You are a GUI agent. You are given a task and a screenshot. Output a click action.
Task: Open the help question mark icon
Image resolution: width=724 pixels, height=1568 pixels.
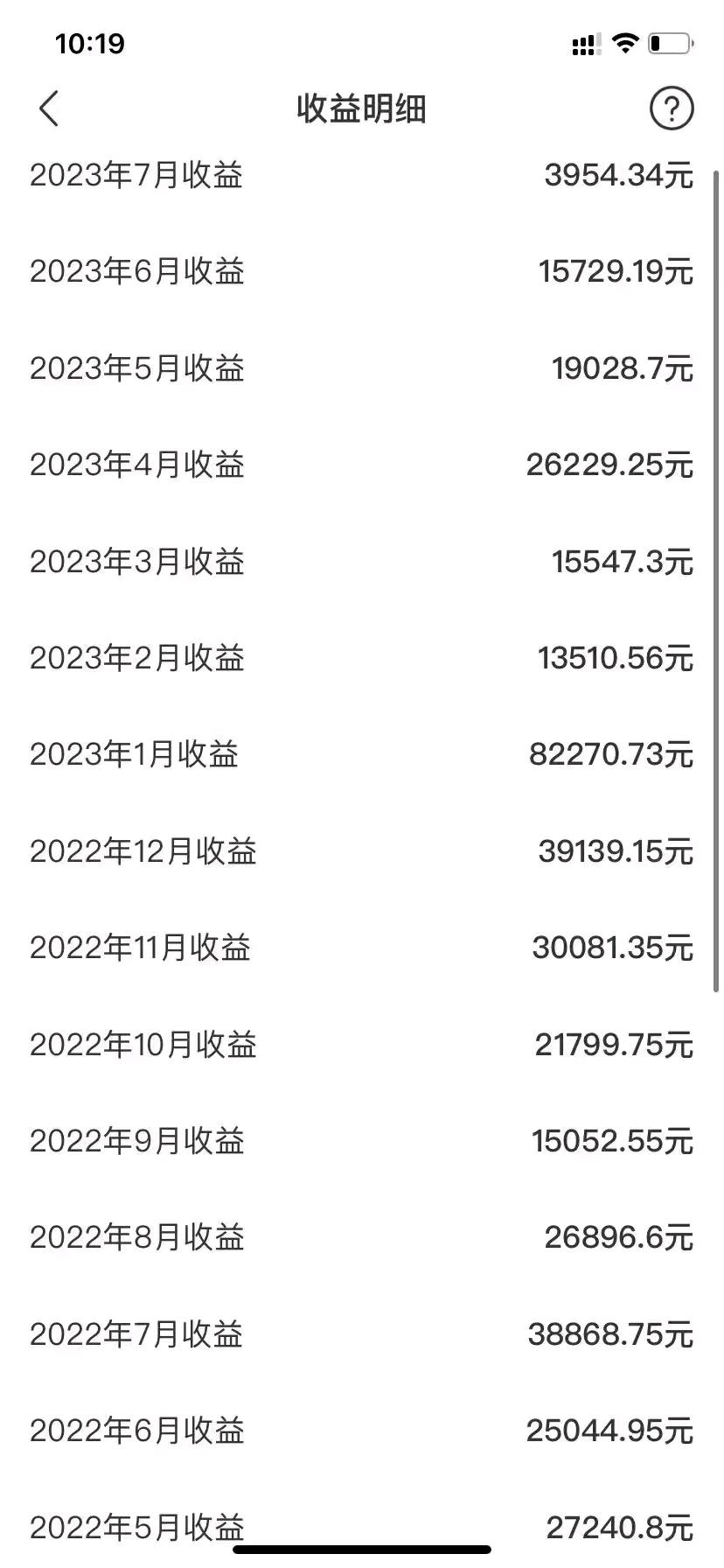pos(671,108)
